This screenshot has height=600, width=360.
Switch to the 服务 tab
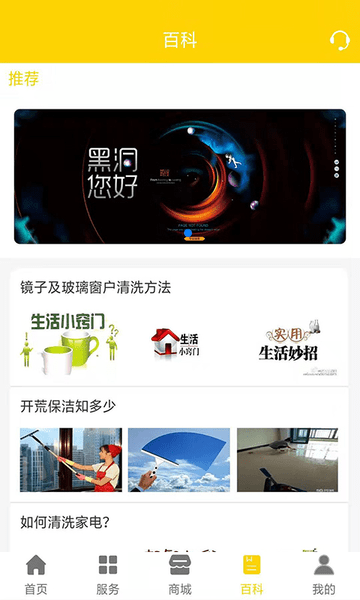(108, 575)
